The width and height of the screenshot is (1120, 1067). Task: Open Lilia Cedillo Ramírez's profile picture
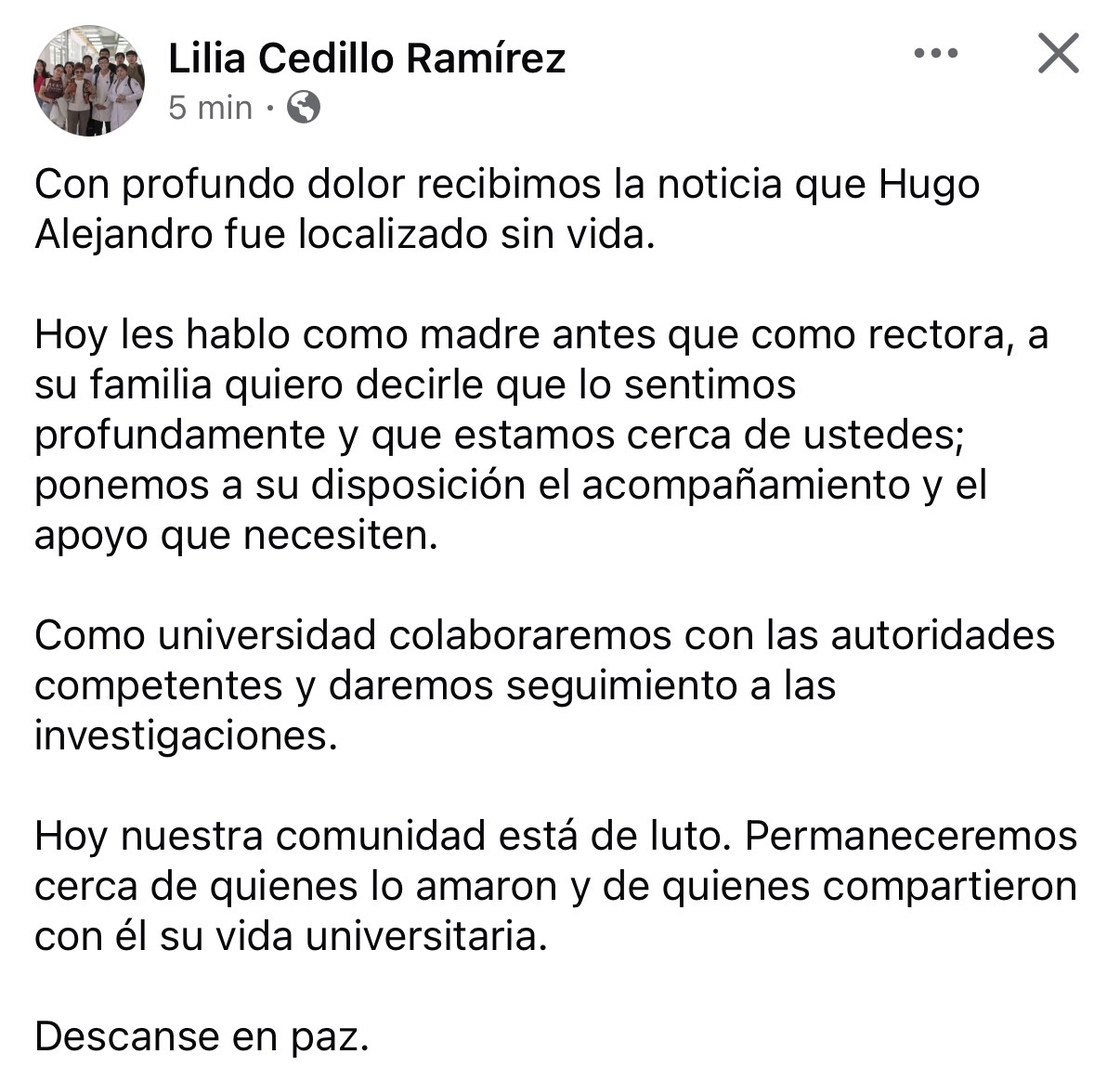coord(89,81)
